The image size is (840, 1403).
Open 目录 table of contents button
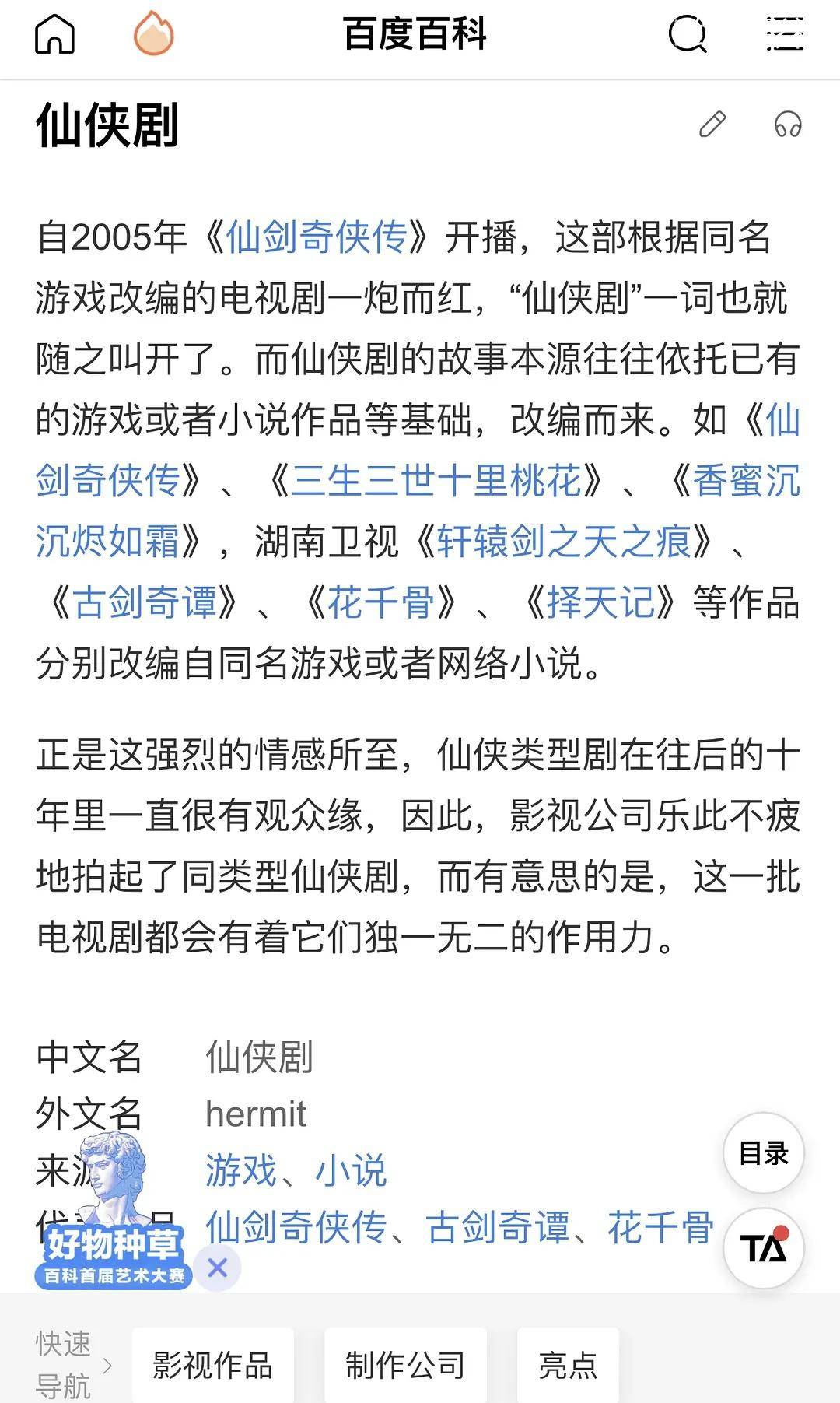tap(763, 1153)
